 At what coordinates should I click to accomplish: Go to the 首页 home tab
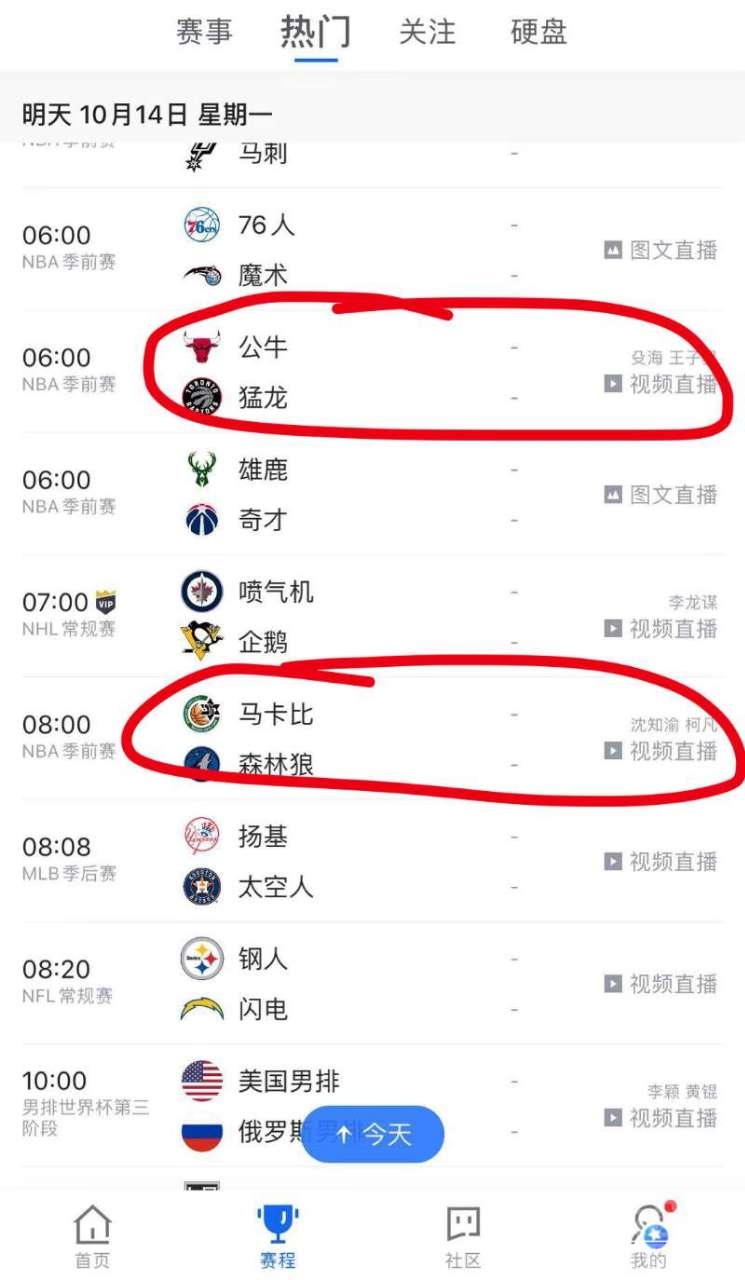pyautogui.click(x=92, y=1236)
